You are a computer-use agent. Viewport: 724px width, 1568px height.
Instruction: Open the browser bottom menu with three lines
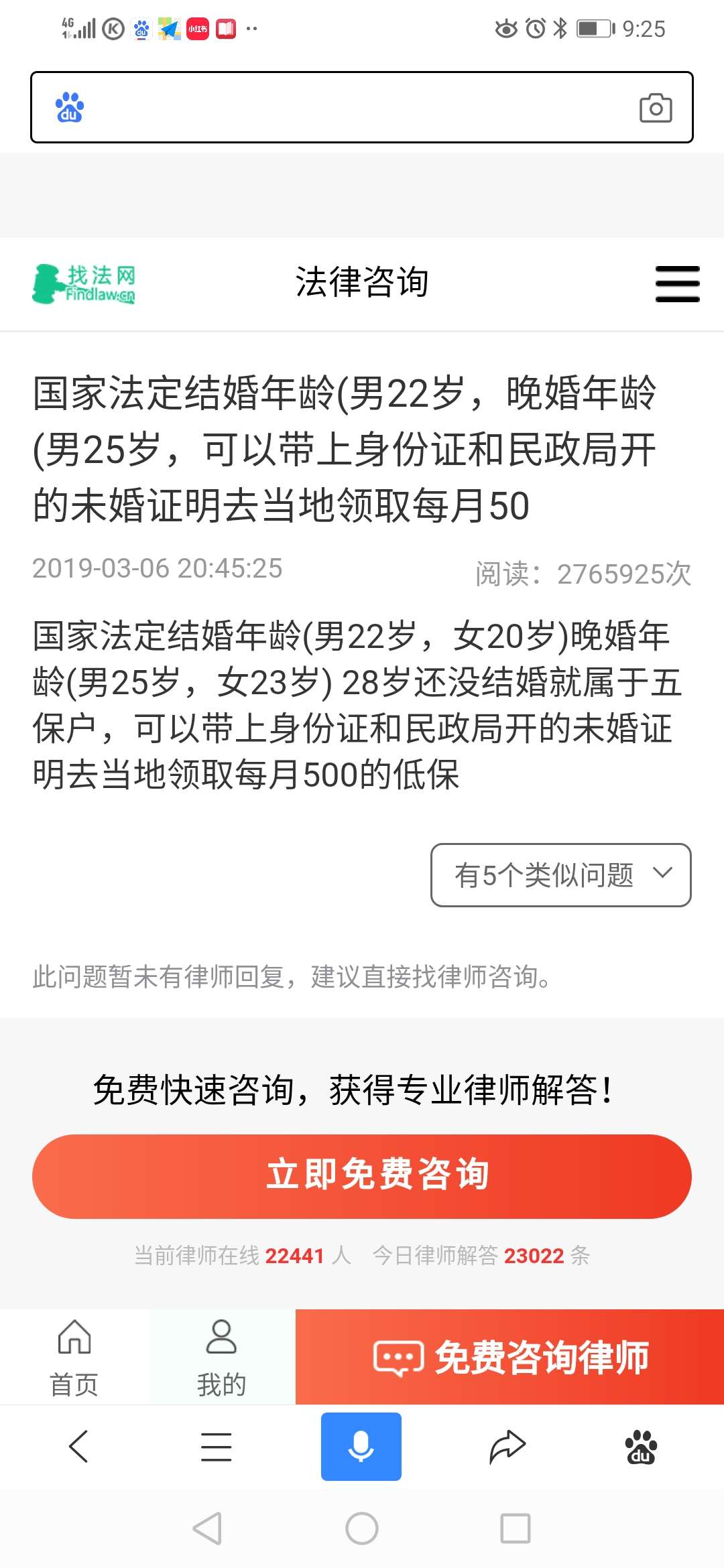[216, 1445]
